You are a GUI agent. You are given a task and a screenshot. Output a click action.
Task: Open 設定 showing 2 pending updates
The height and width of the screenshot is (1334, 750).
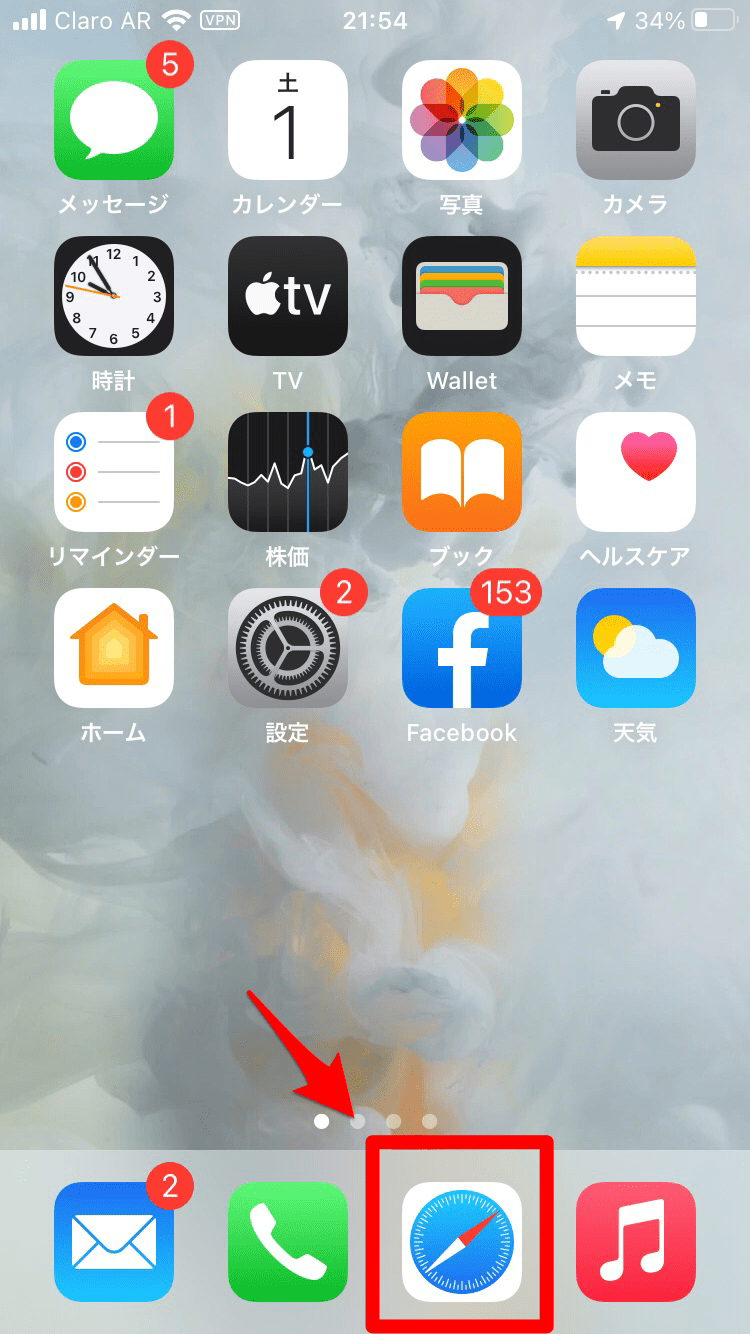coord(287,647)
